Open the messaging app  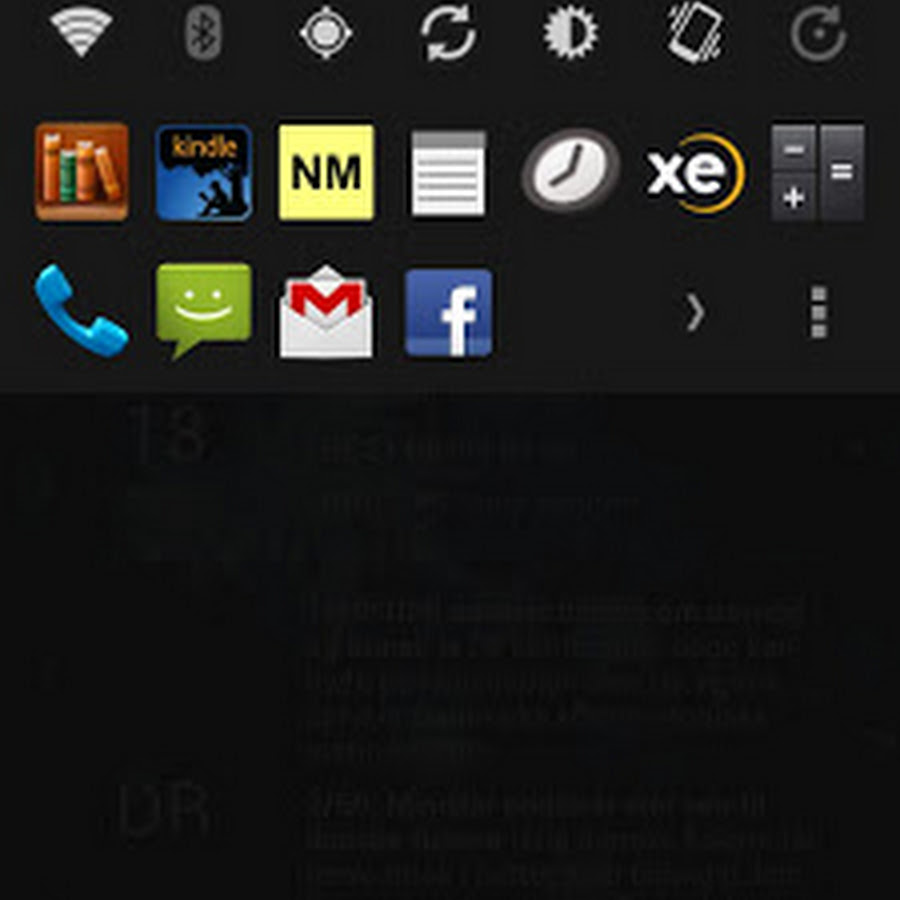coord(204,310)
